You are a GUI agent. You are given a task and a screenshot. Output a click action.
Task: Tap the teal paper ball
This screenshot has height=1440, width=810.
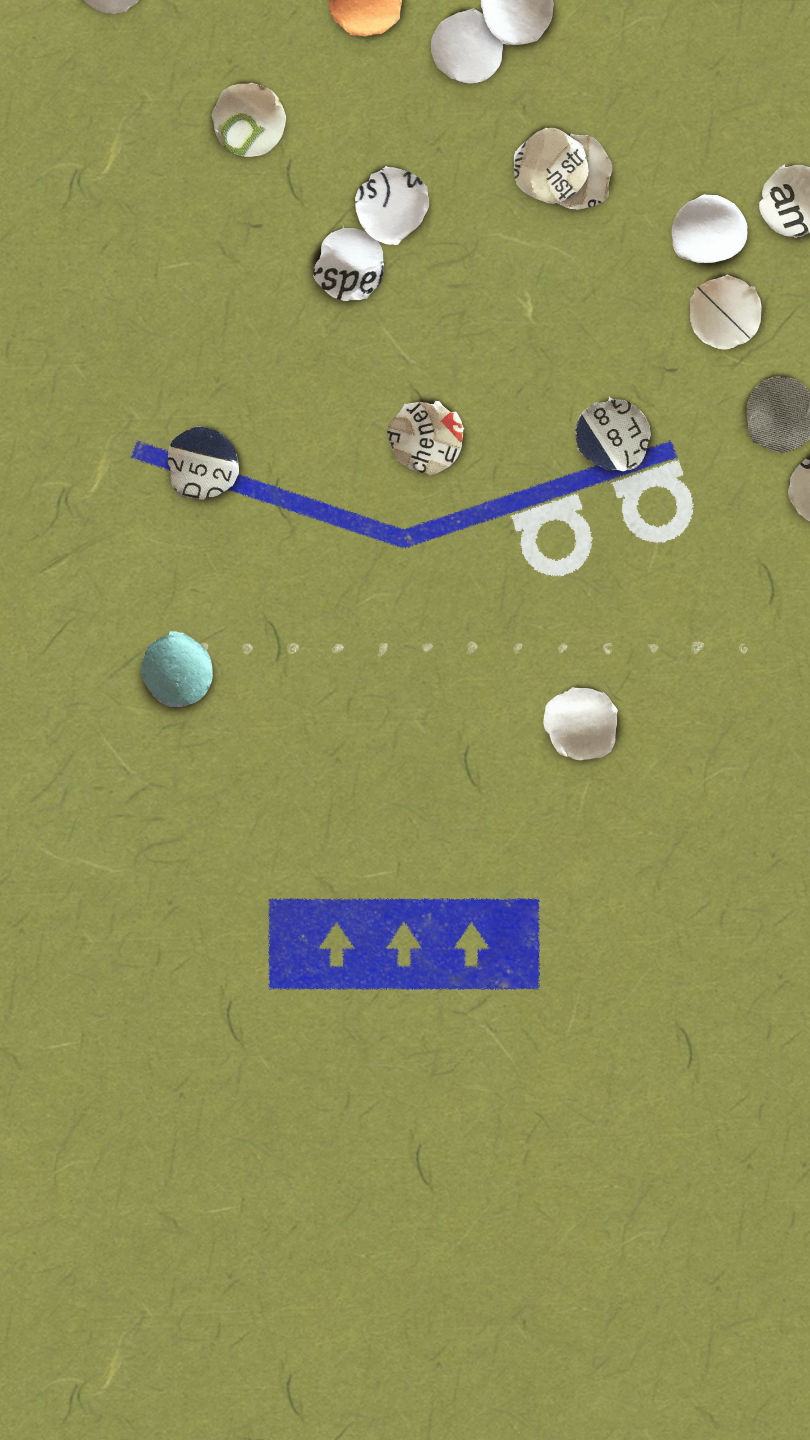(177, 669)
